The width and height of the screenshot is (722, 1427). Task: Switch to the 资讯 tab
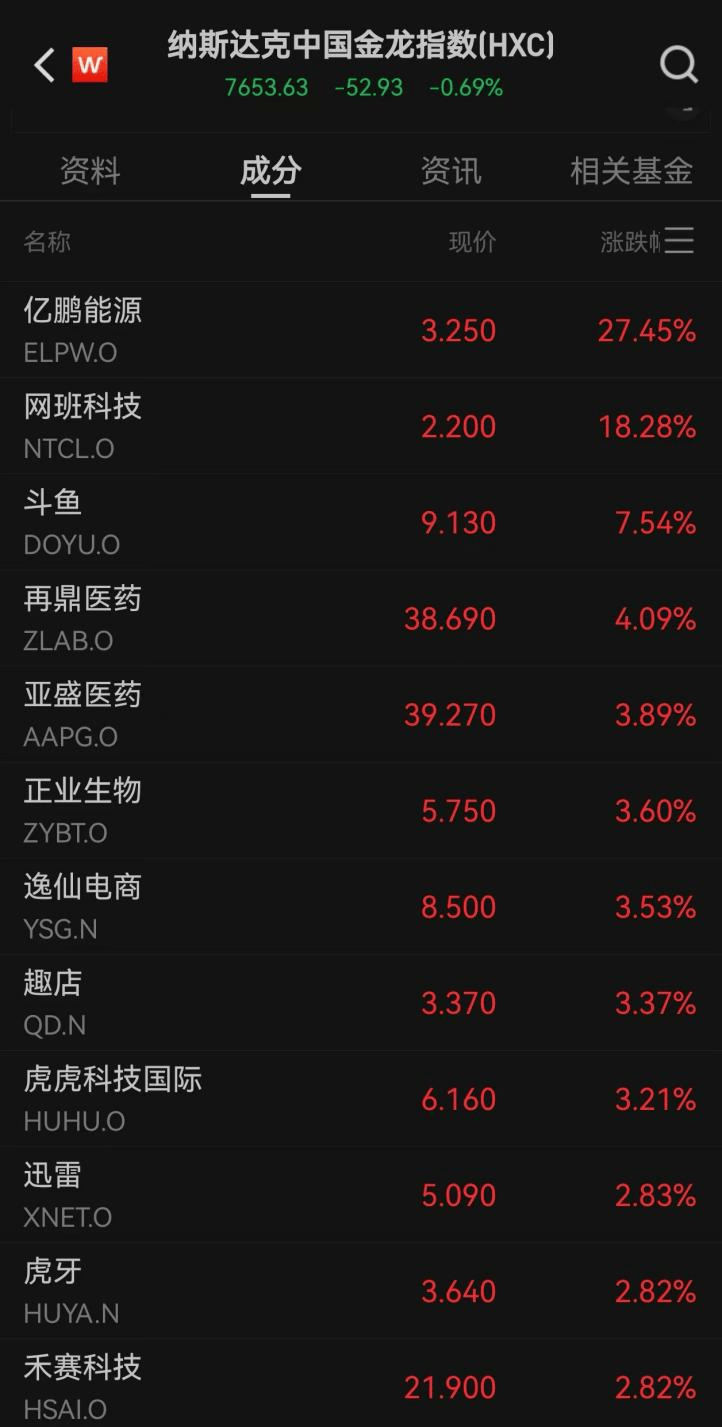(451, 171)
